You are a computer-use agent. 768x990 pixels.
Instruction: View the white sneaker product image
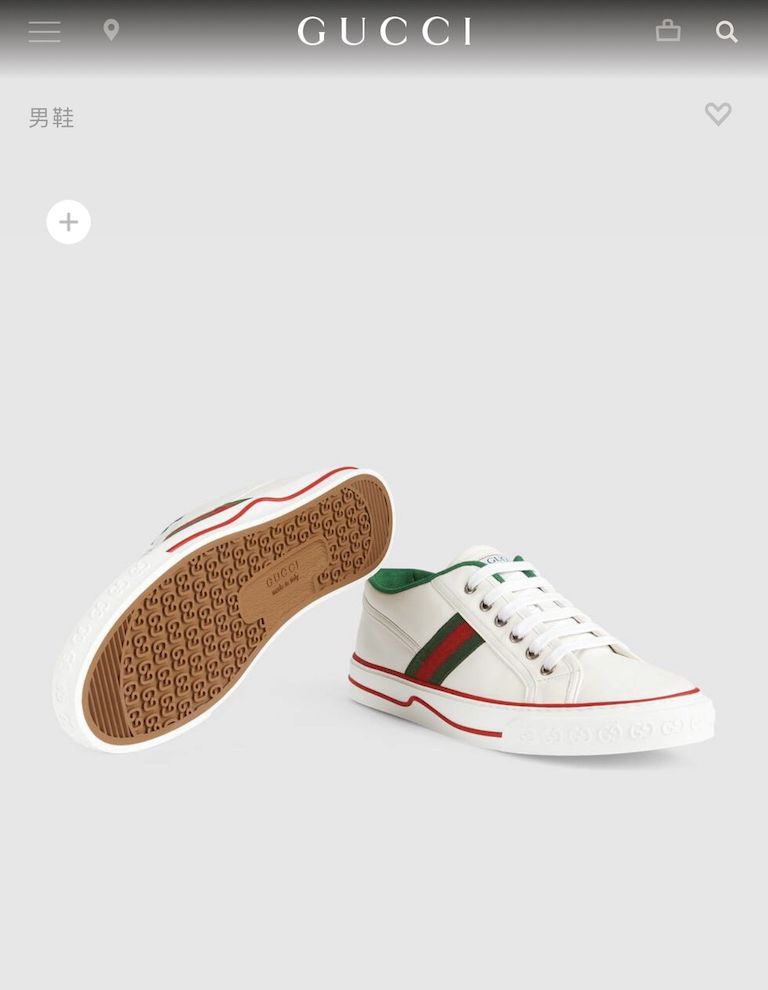(385, 610)
